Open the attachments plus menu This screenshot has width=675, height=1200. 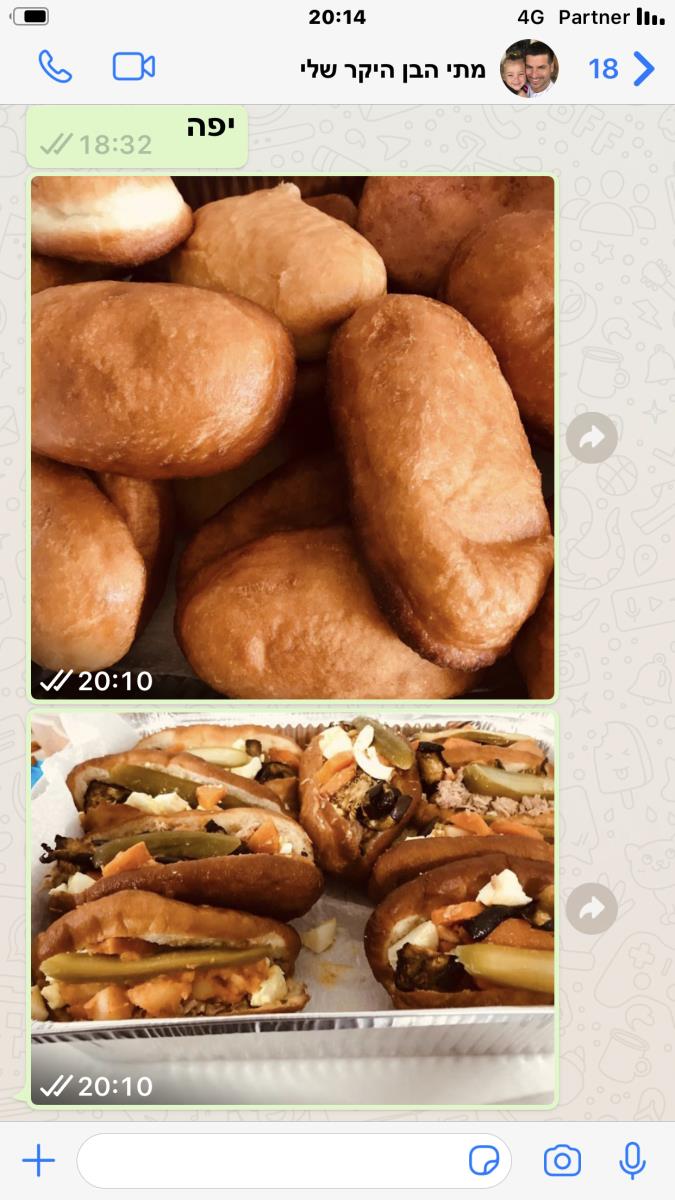38,1161
